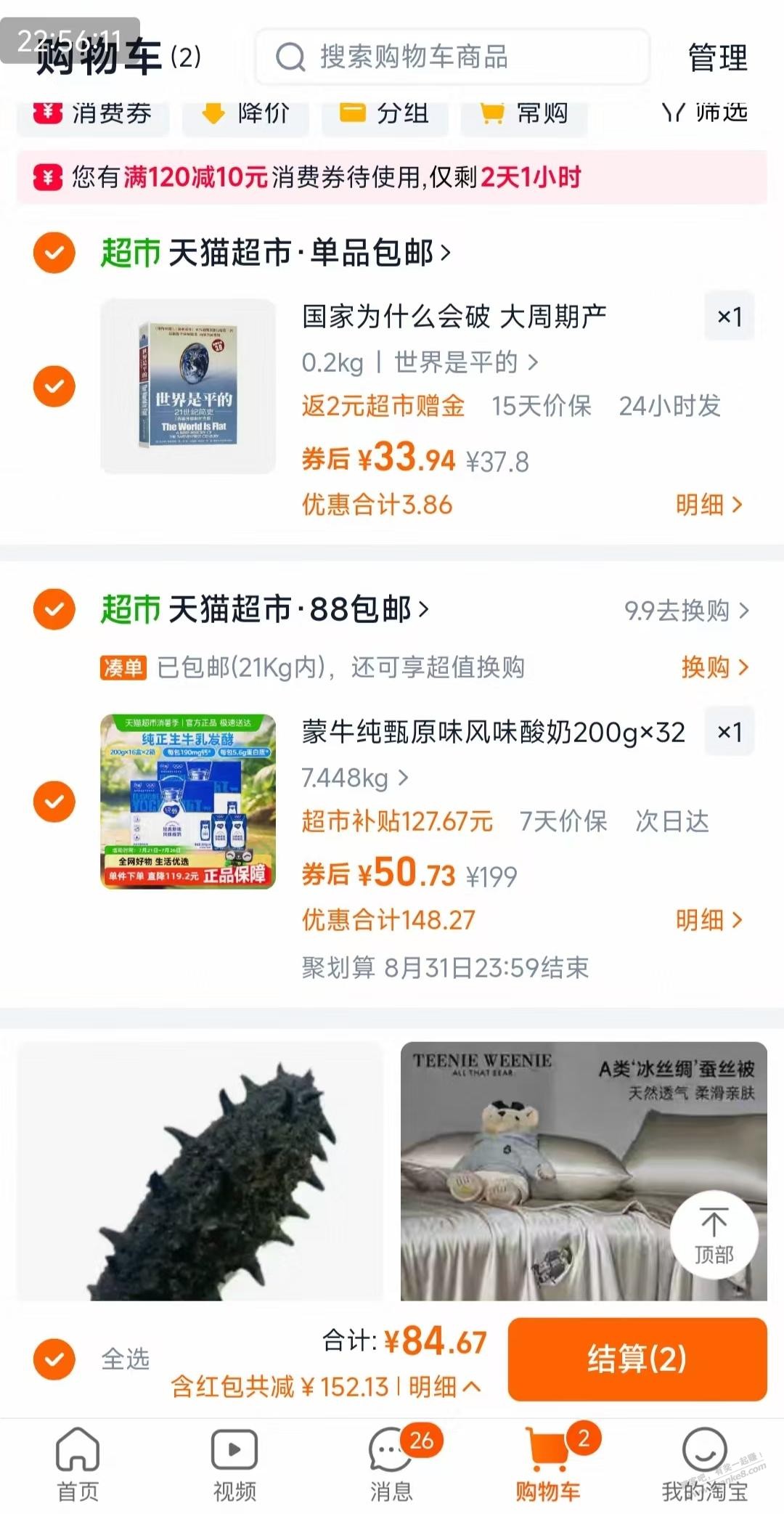Open the 蒙牛纯甄 yogurt product image
The width and height of the screenshot is (784, 1514).
pos(188,802)
